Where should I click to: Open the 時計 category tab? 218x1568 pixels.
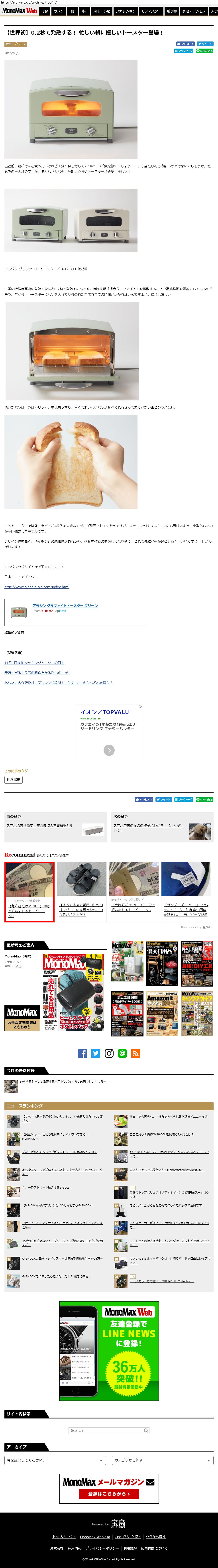coord(85,11)
